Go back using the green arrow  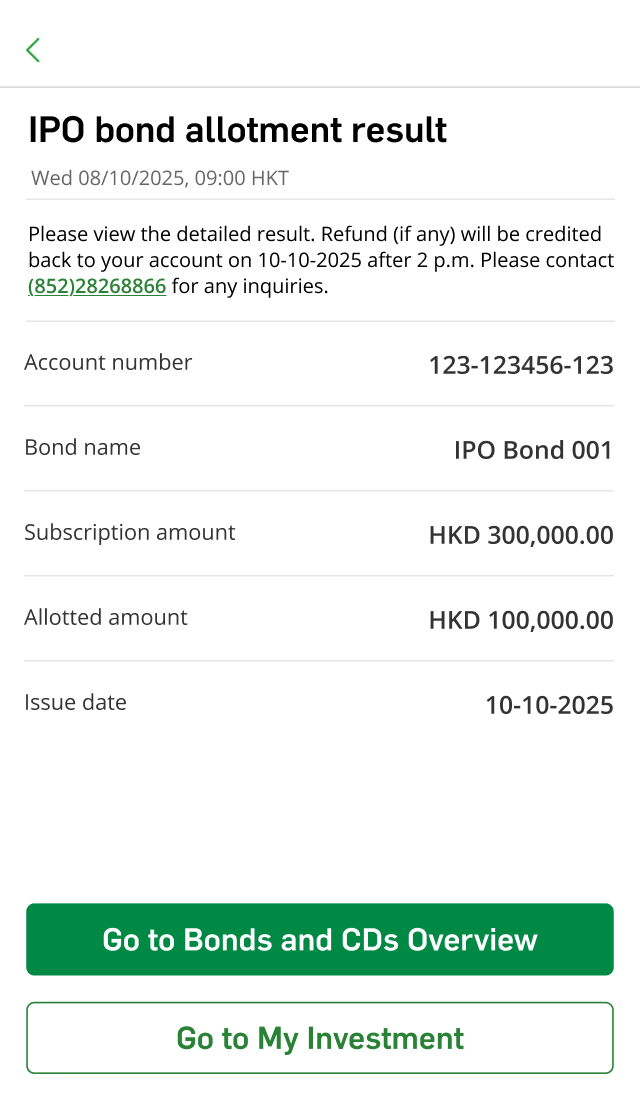click(x=33, y=50)
